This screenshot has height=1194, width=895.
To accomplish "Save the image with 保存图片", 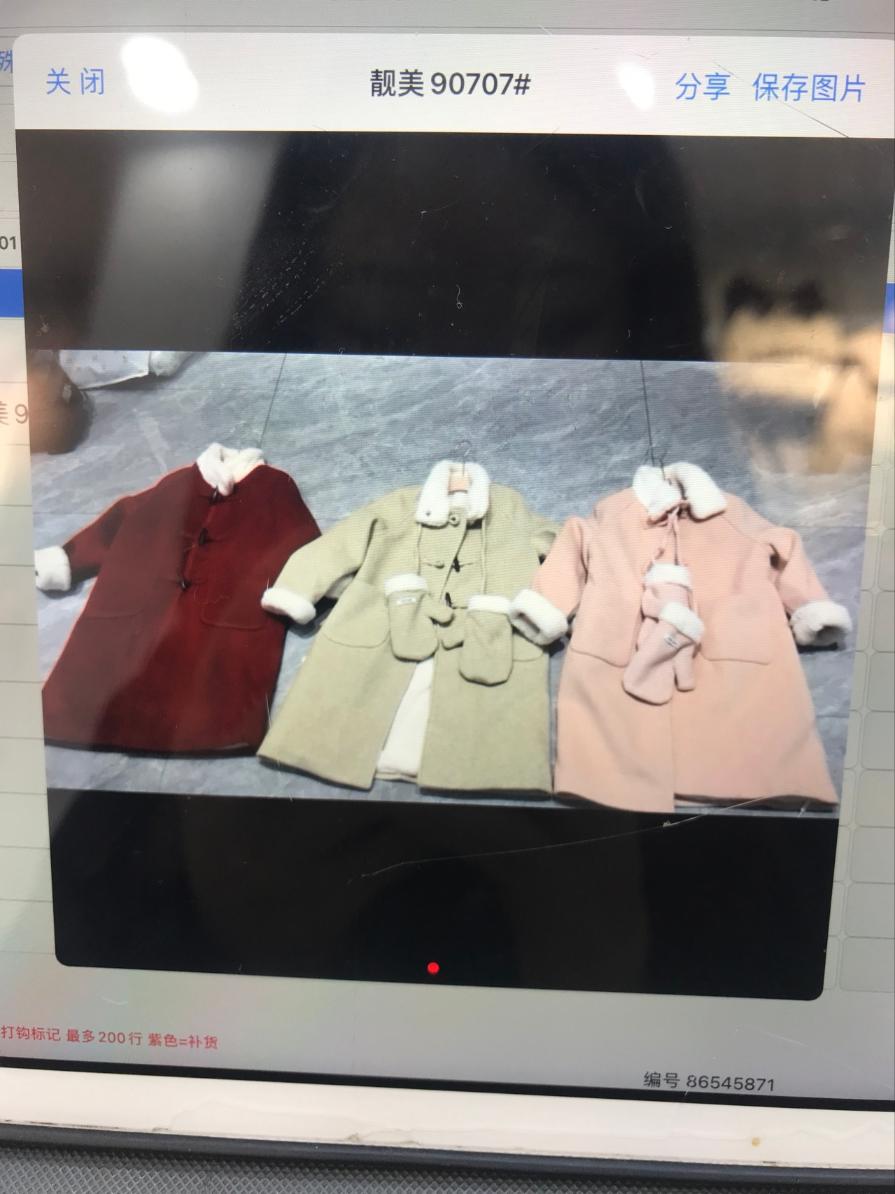I will point(808,87).
